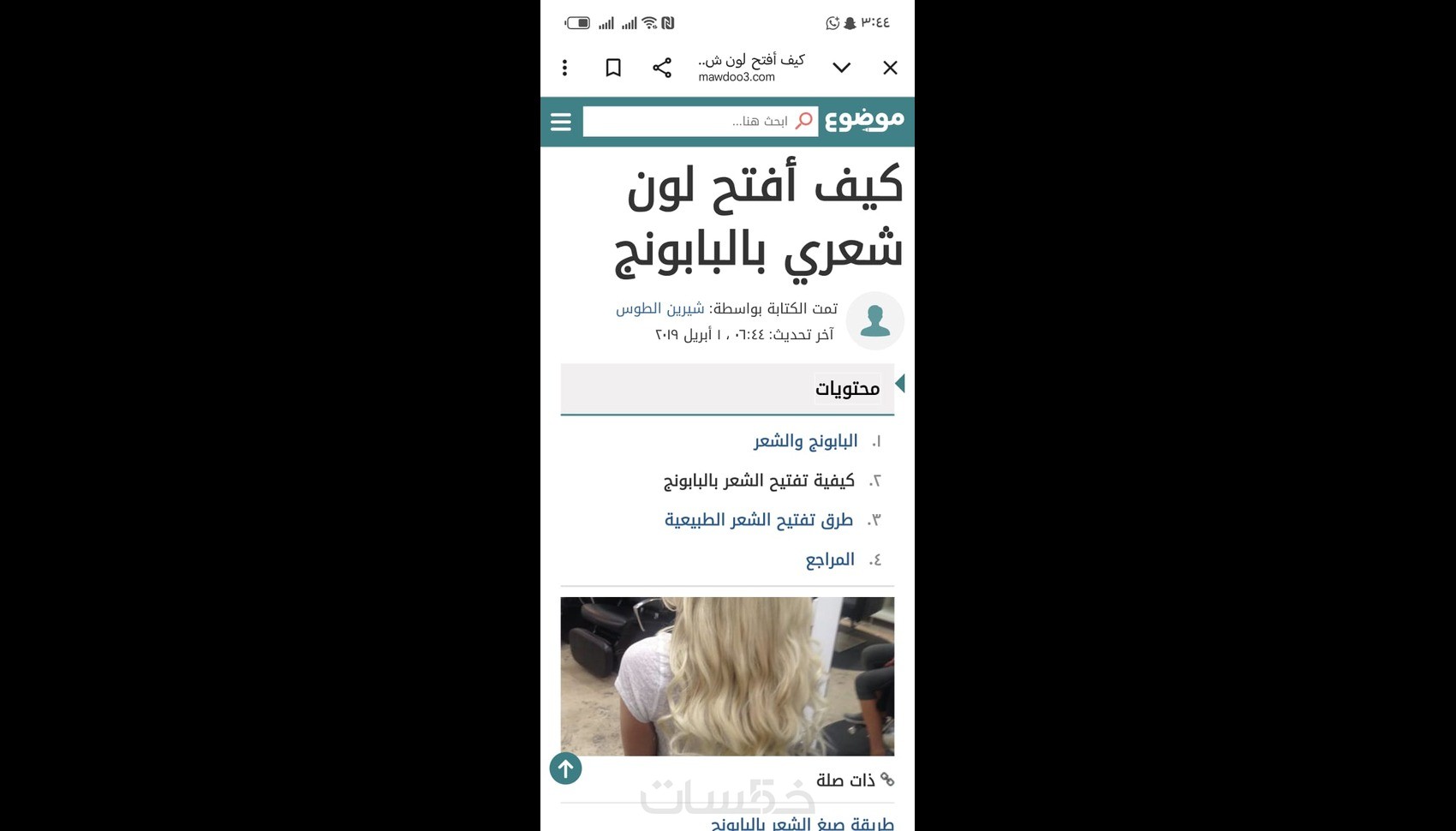Open the hamburger menu on mawdoo3
Image resolution: width=1456 pixels, height=831 pixels.
pyautogui.click(x=561, y=122)
